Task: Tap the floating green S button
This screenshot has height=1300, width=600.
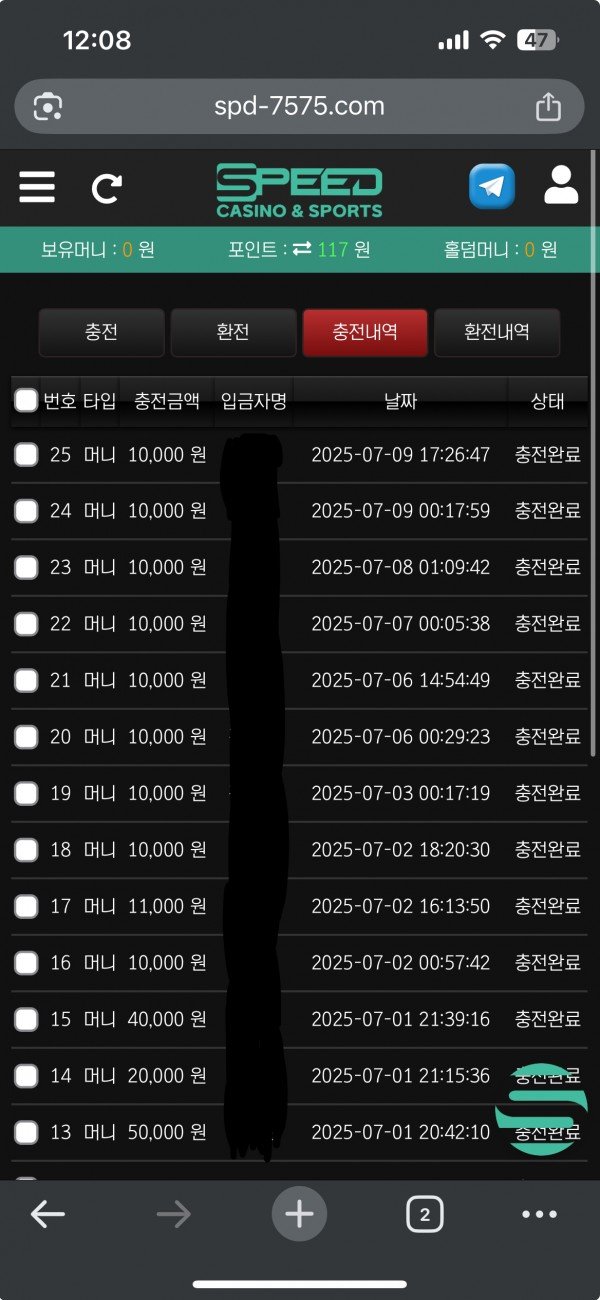Action: (x=543, y=1108)
